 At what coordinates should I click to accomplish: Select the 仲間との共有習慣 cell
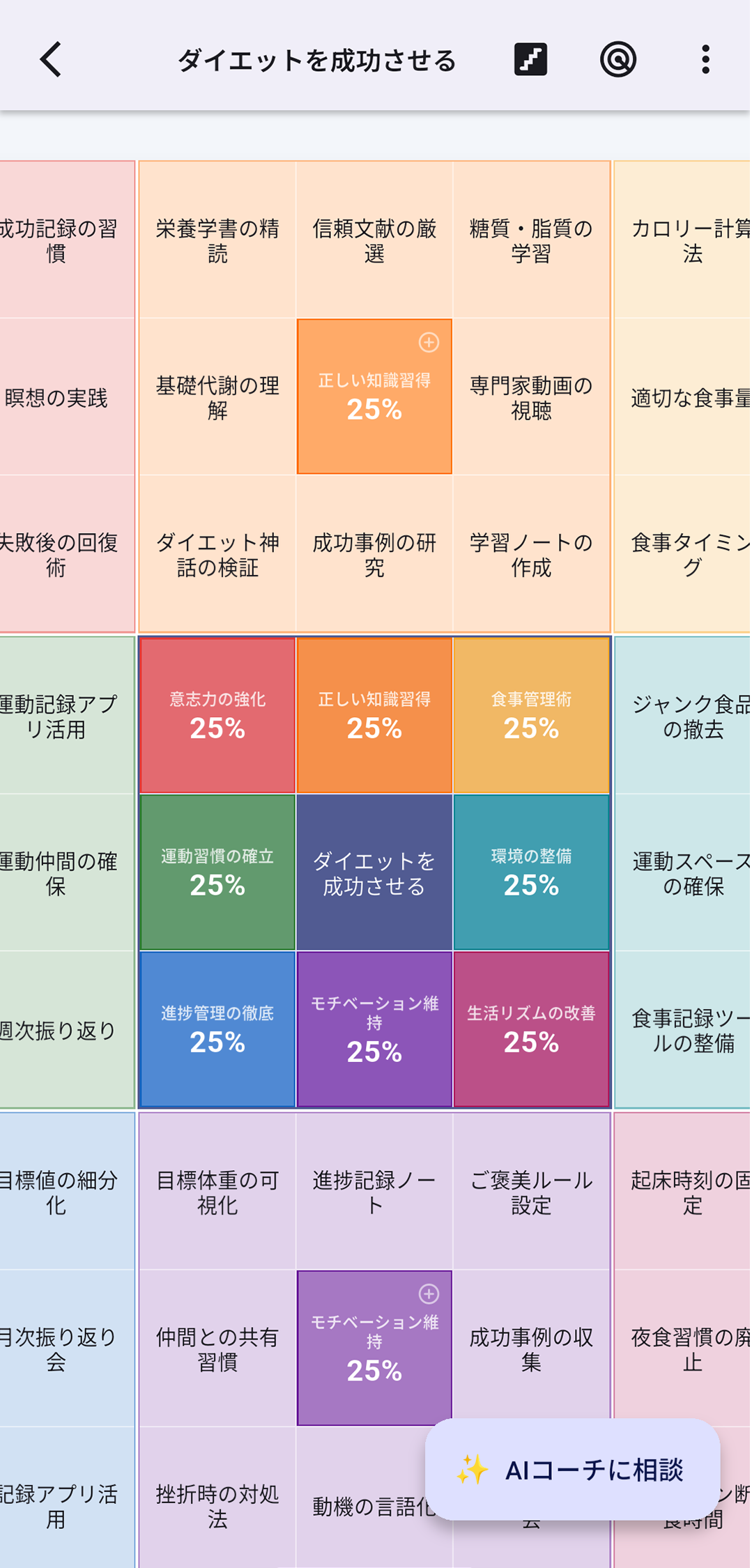[x=217, y=1349]
